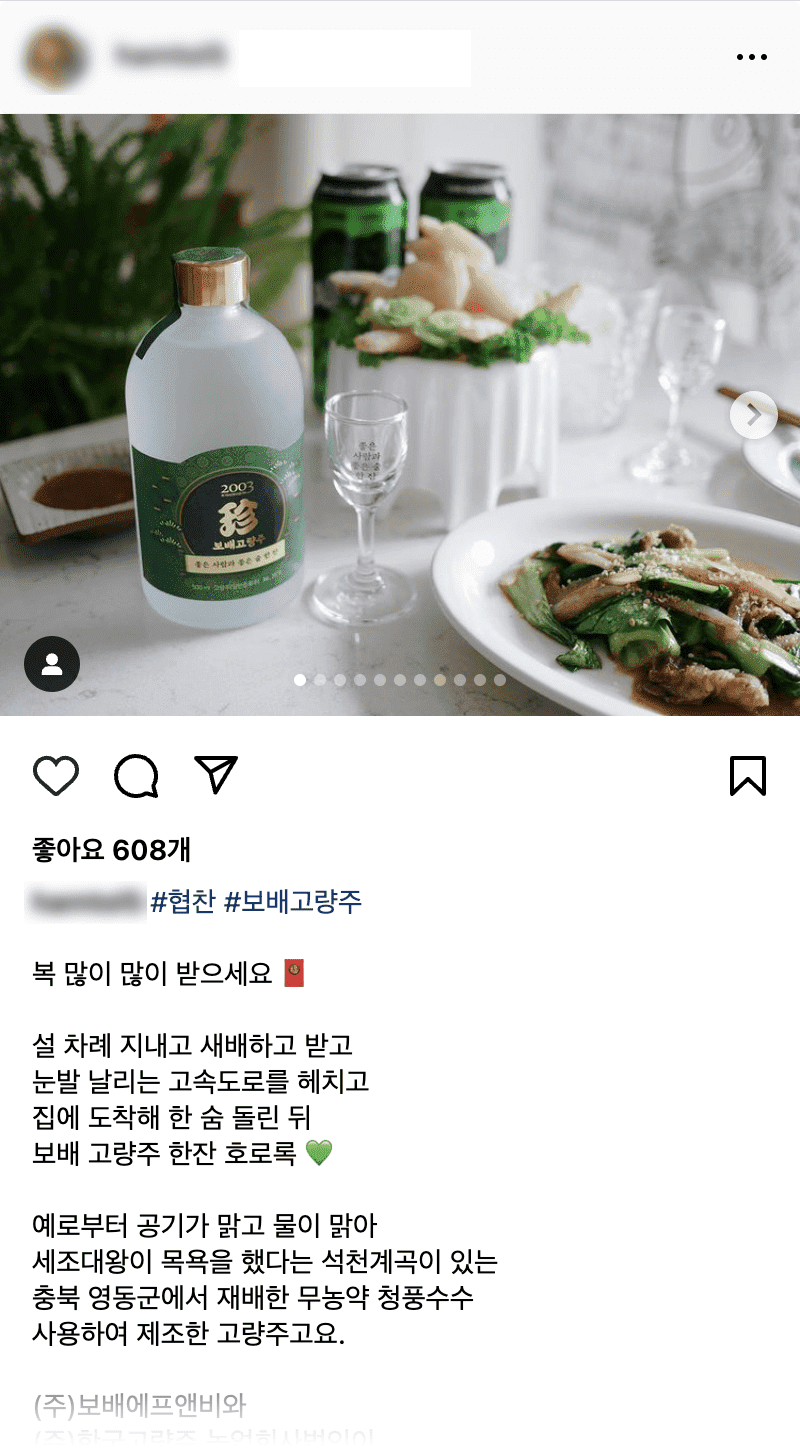Open the poster's profile picture
The width and height of the screenshot is (800, 1452).
[x=55, y=58]
